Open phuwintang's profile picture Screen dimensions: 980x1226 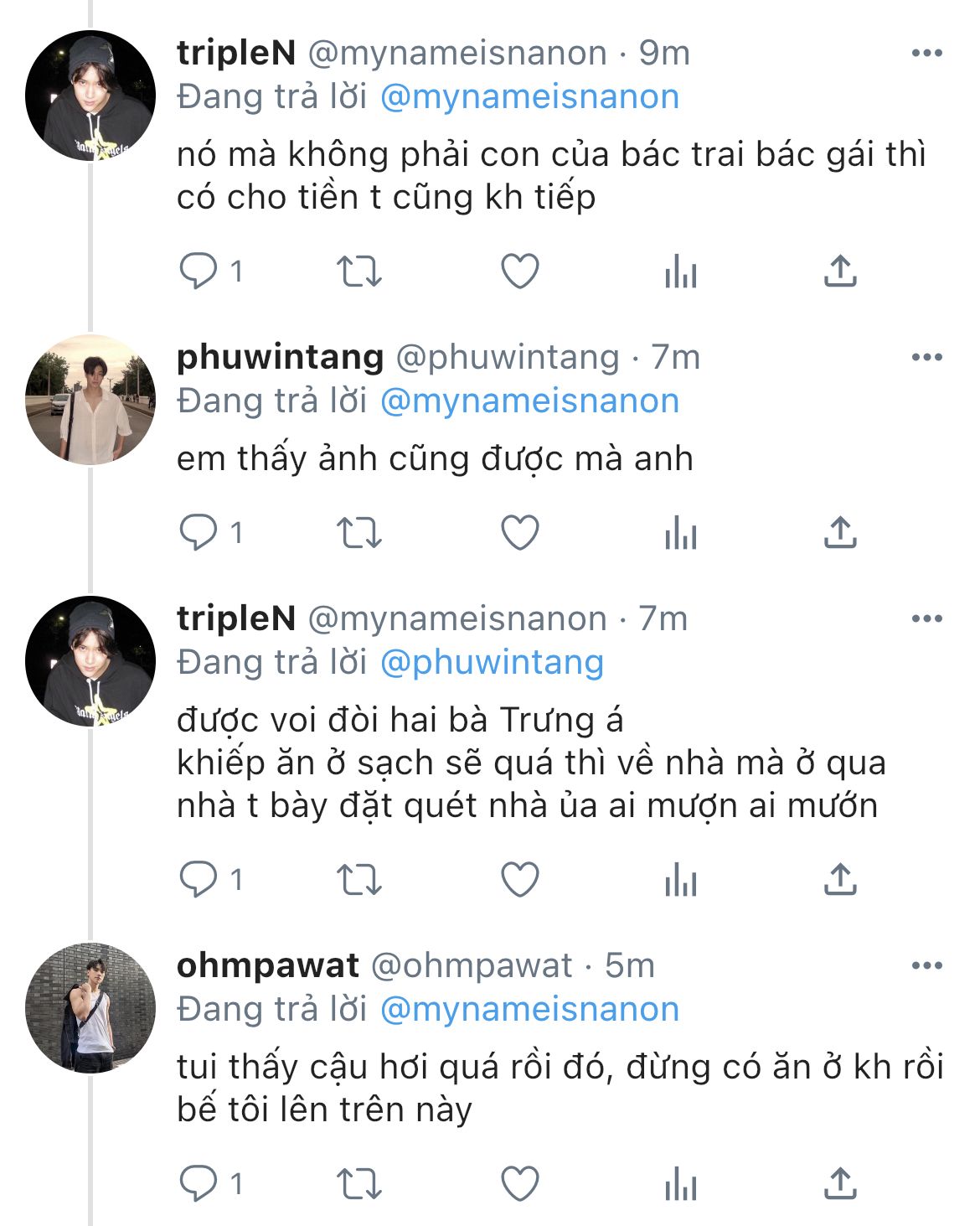click(x=90, y=399)
